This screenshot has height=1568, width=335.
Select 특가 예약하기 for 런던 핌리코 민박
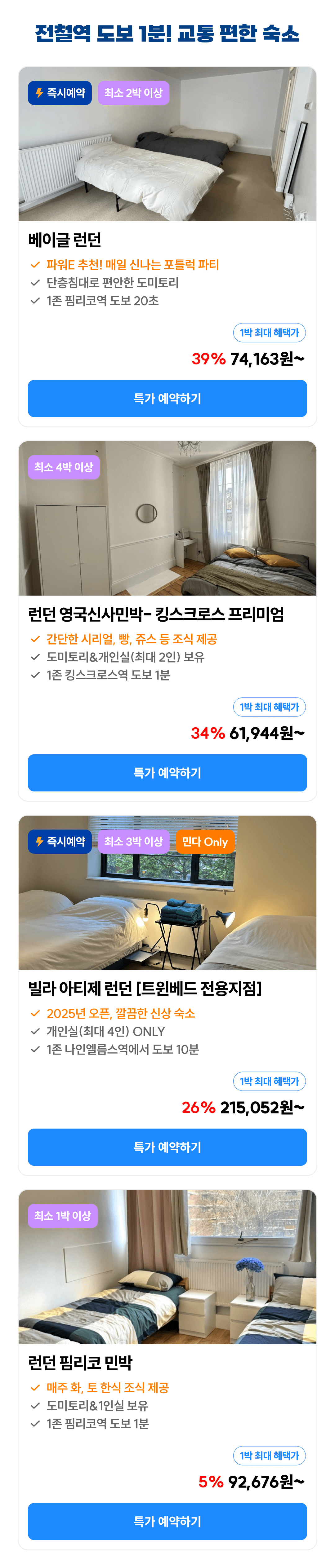pos(167,1521)
